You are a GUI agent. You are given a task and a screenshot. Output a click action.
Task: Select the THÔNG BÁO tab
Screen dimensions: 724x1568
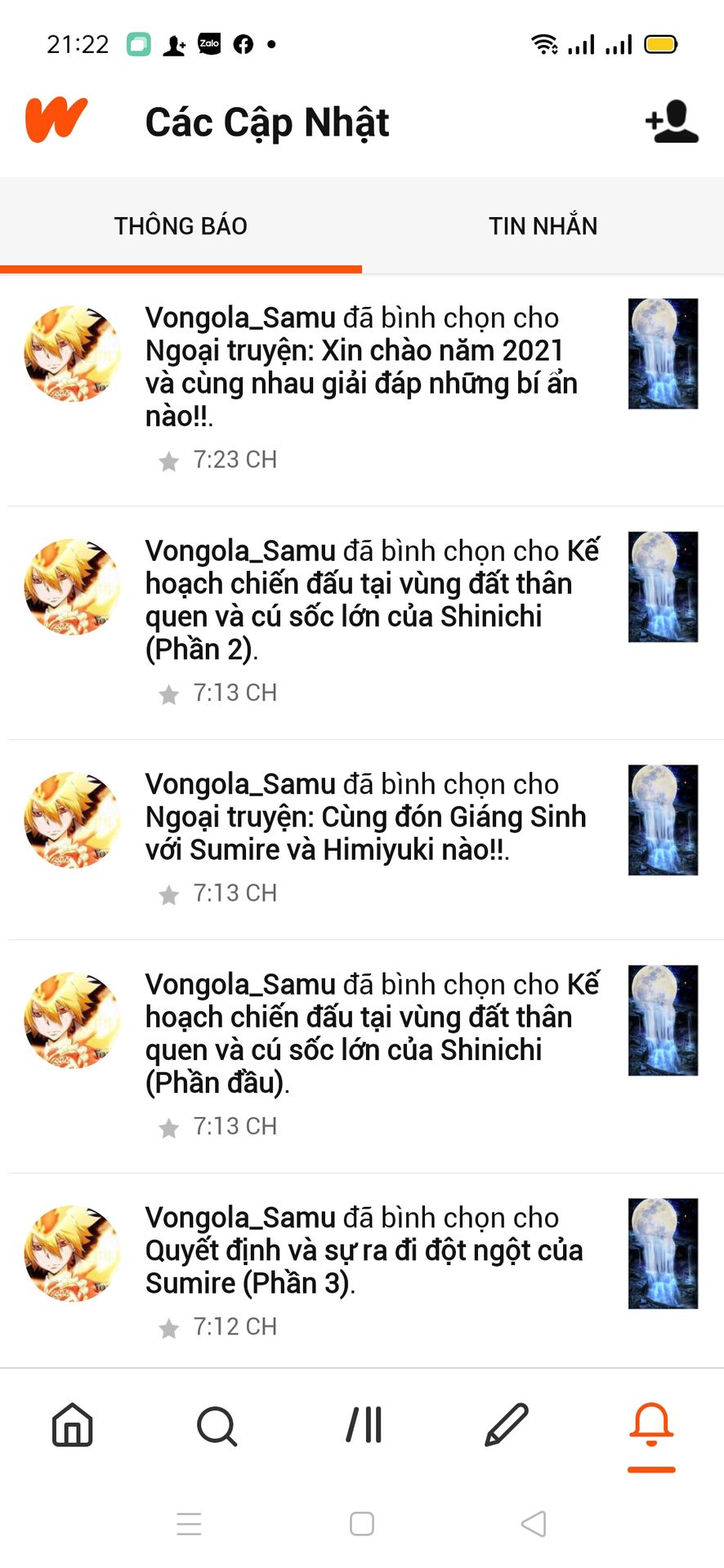181,225
